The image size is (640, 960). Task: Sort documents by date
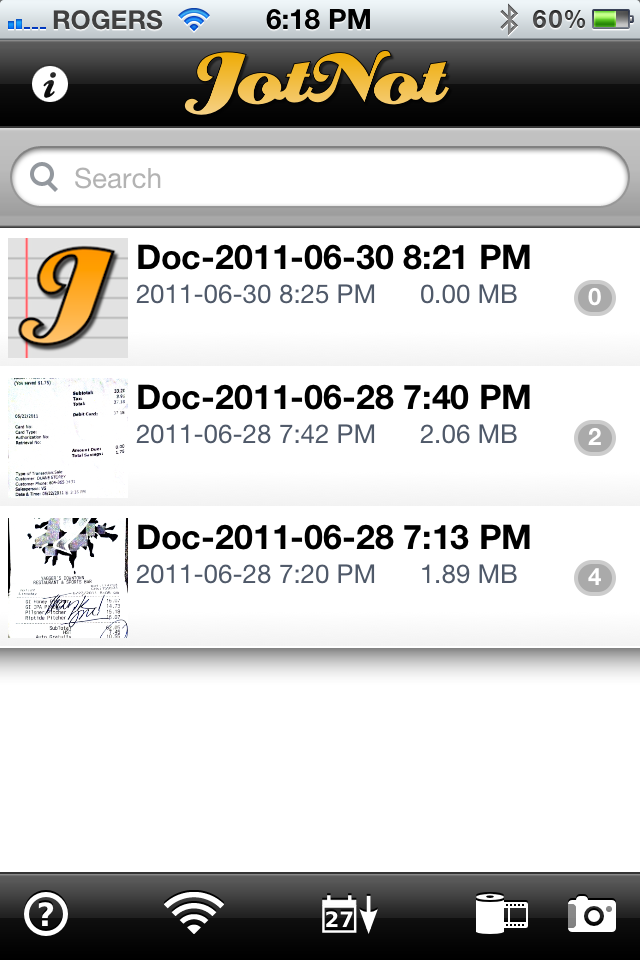[348, 915]
